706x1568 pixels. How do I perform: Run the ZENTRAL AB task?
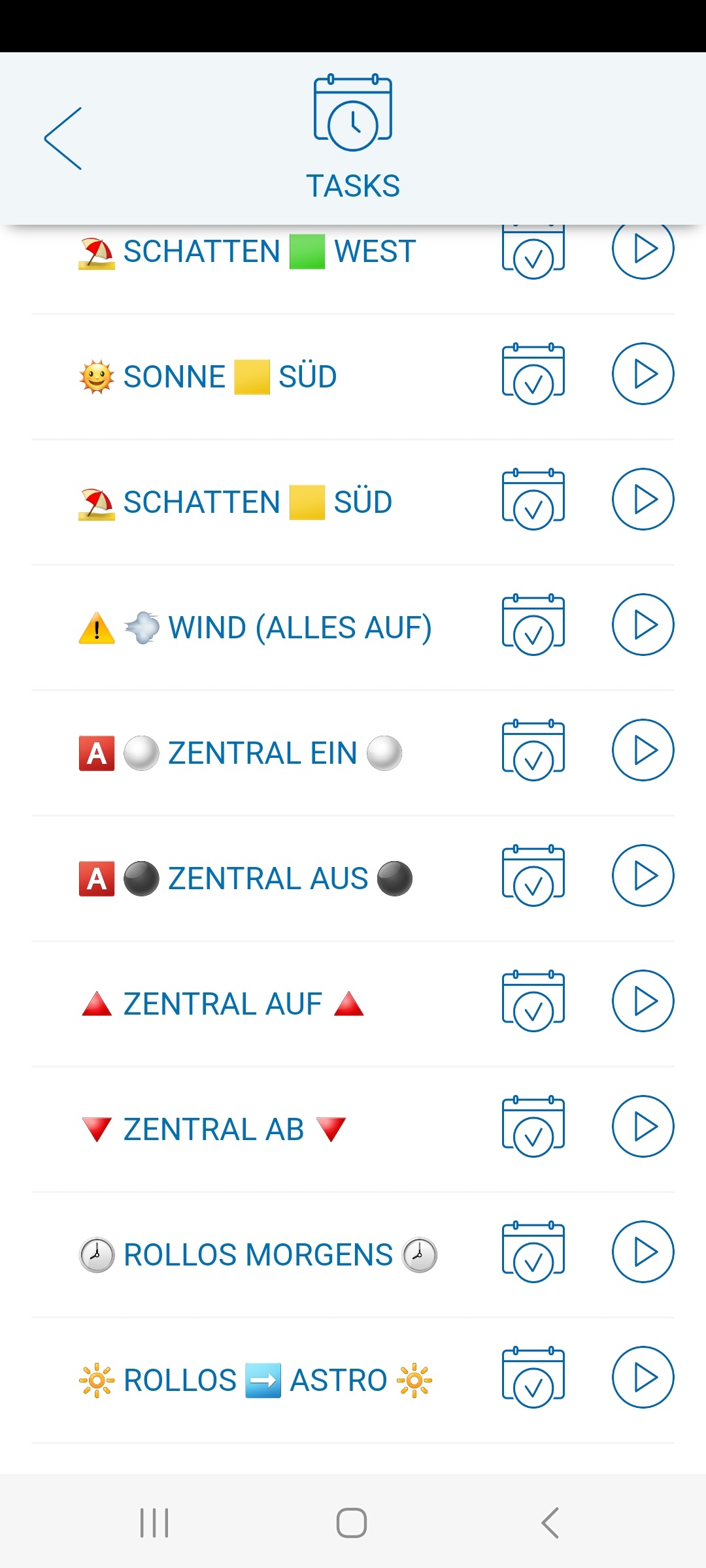(643, 1126)
